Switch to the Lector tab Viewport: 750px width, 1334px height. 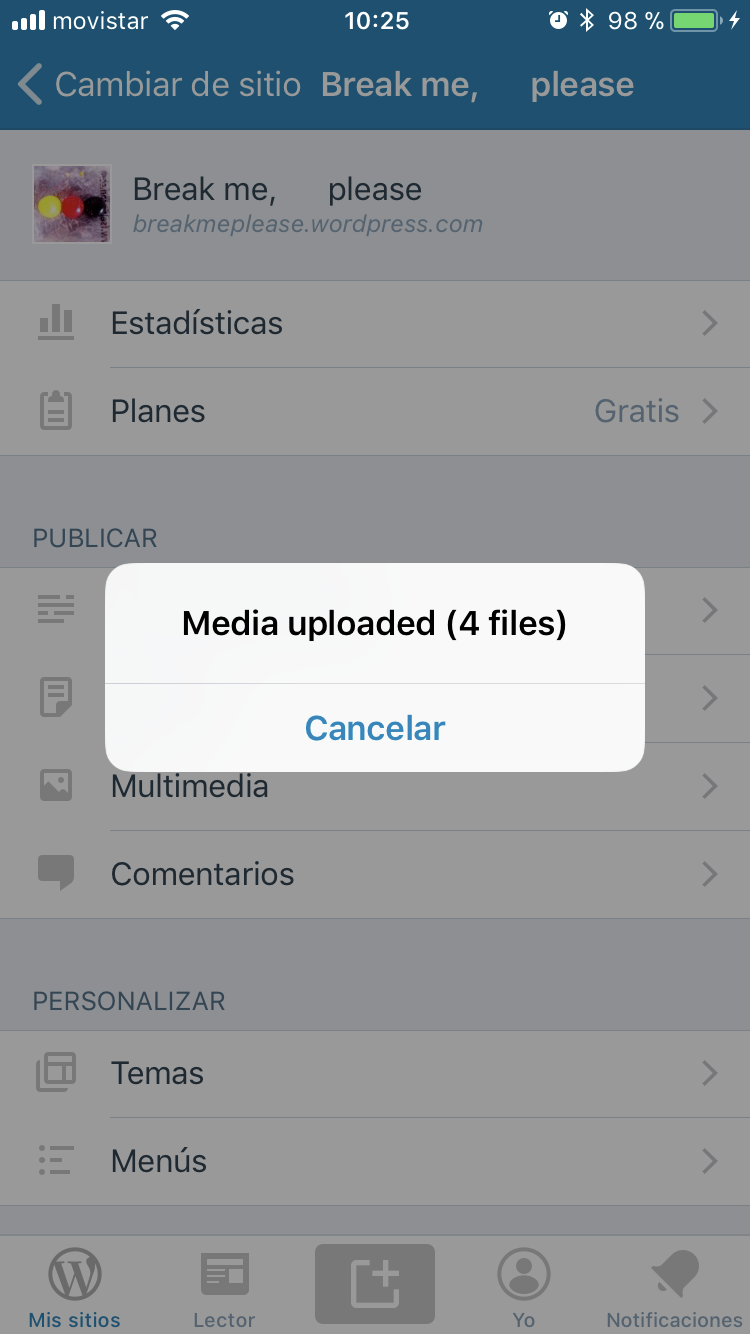pos(224,1288)
